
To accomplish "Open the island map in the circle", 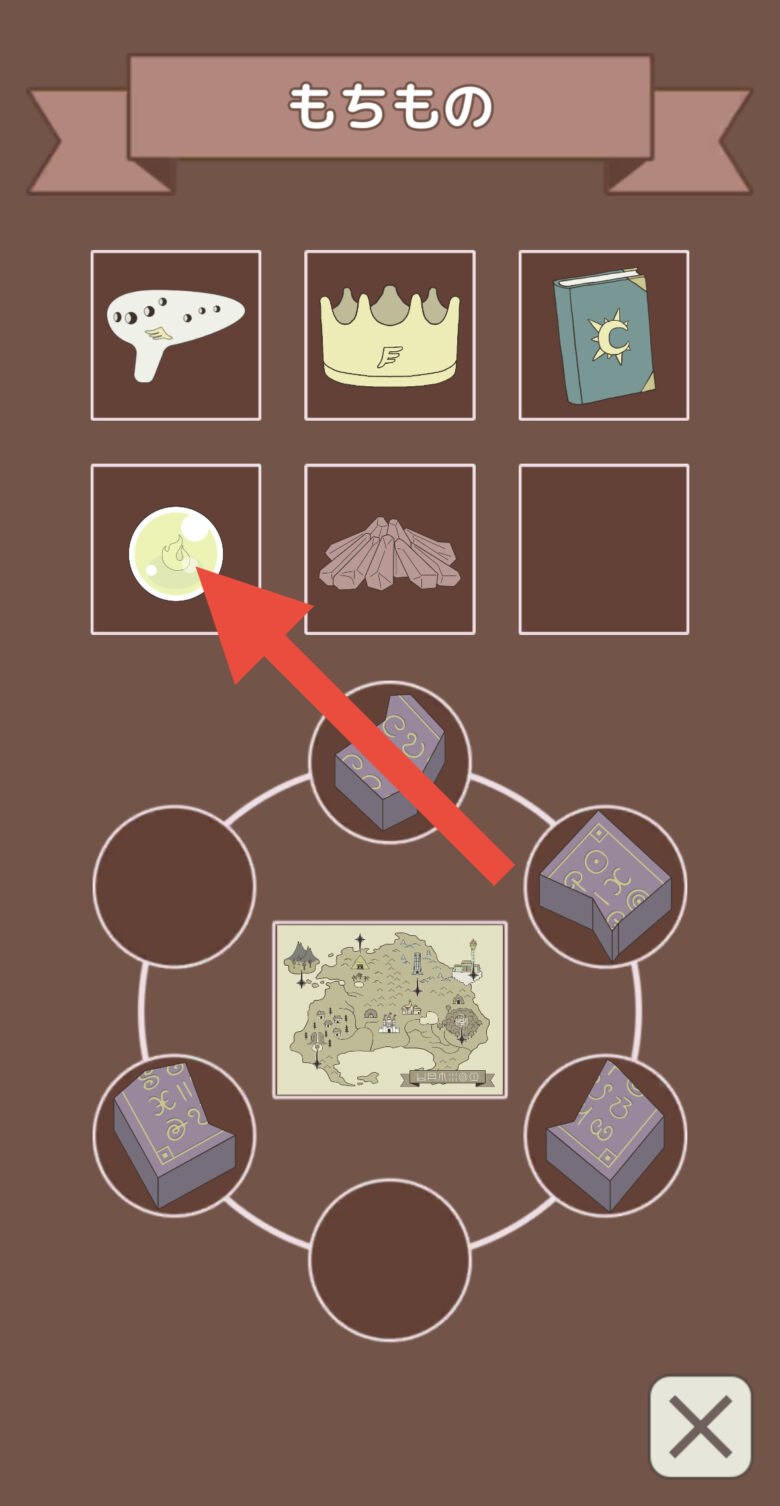I will click(x=390, y=1010).
